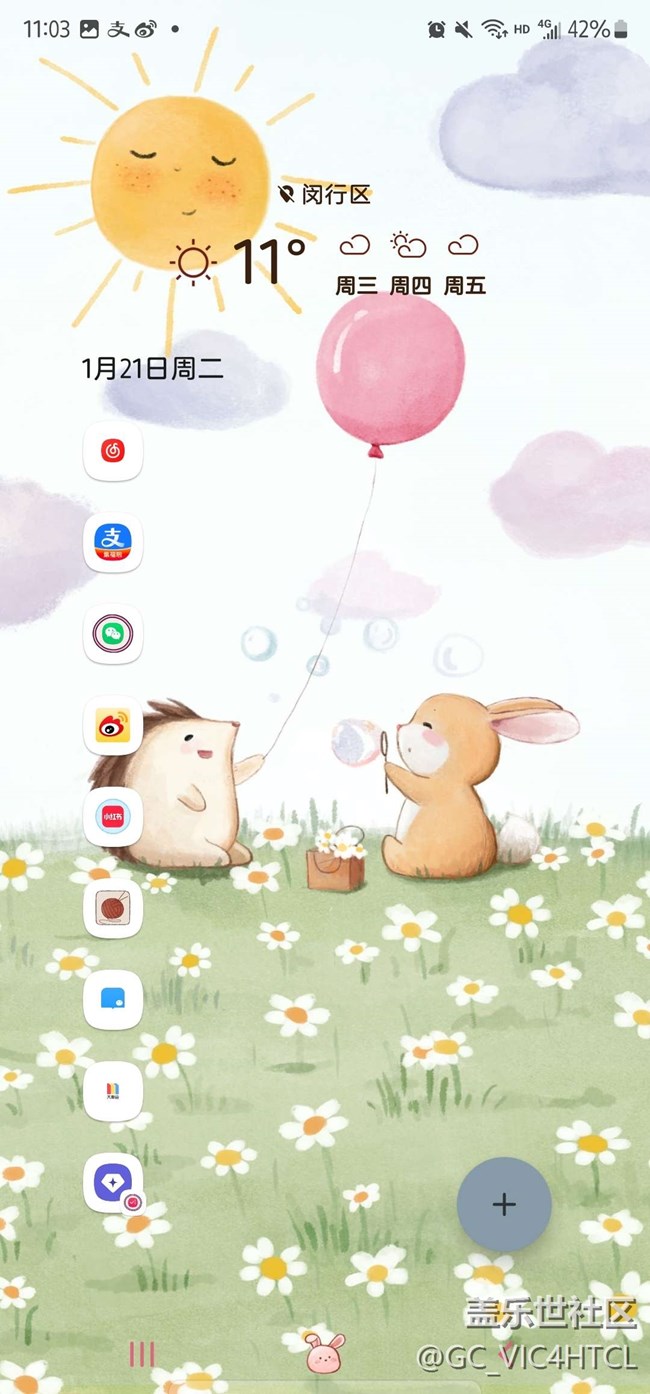
Task: Open the yarn ball app icon
Action: tap(113, 908)
